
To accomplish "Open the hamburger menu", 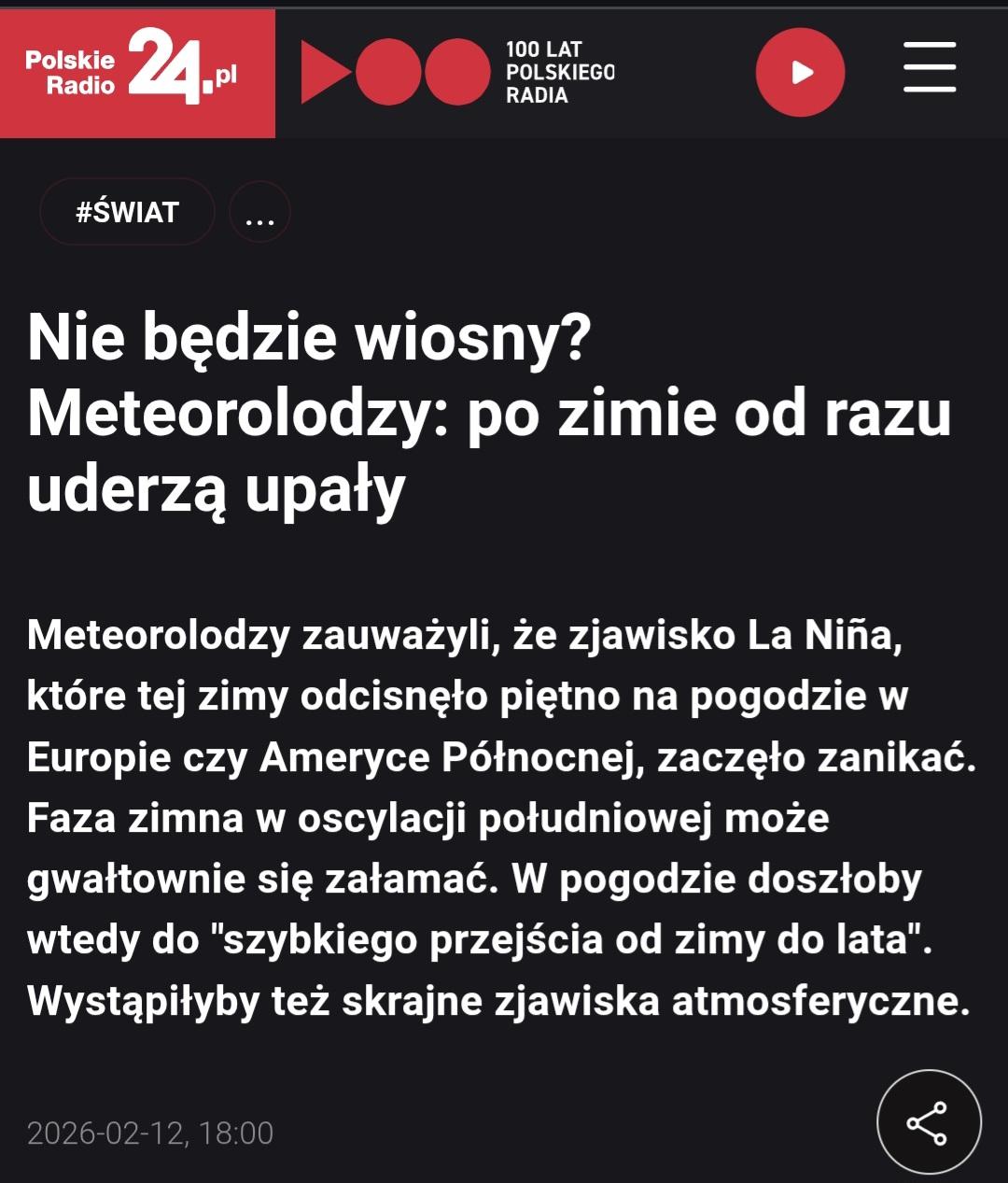I will 930,68.
